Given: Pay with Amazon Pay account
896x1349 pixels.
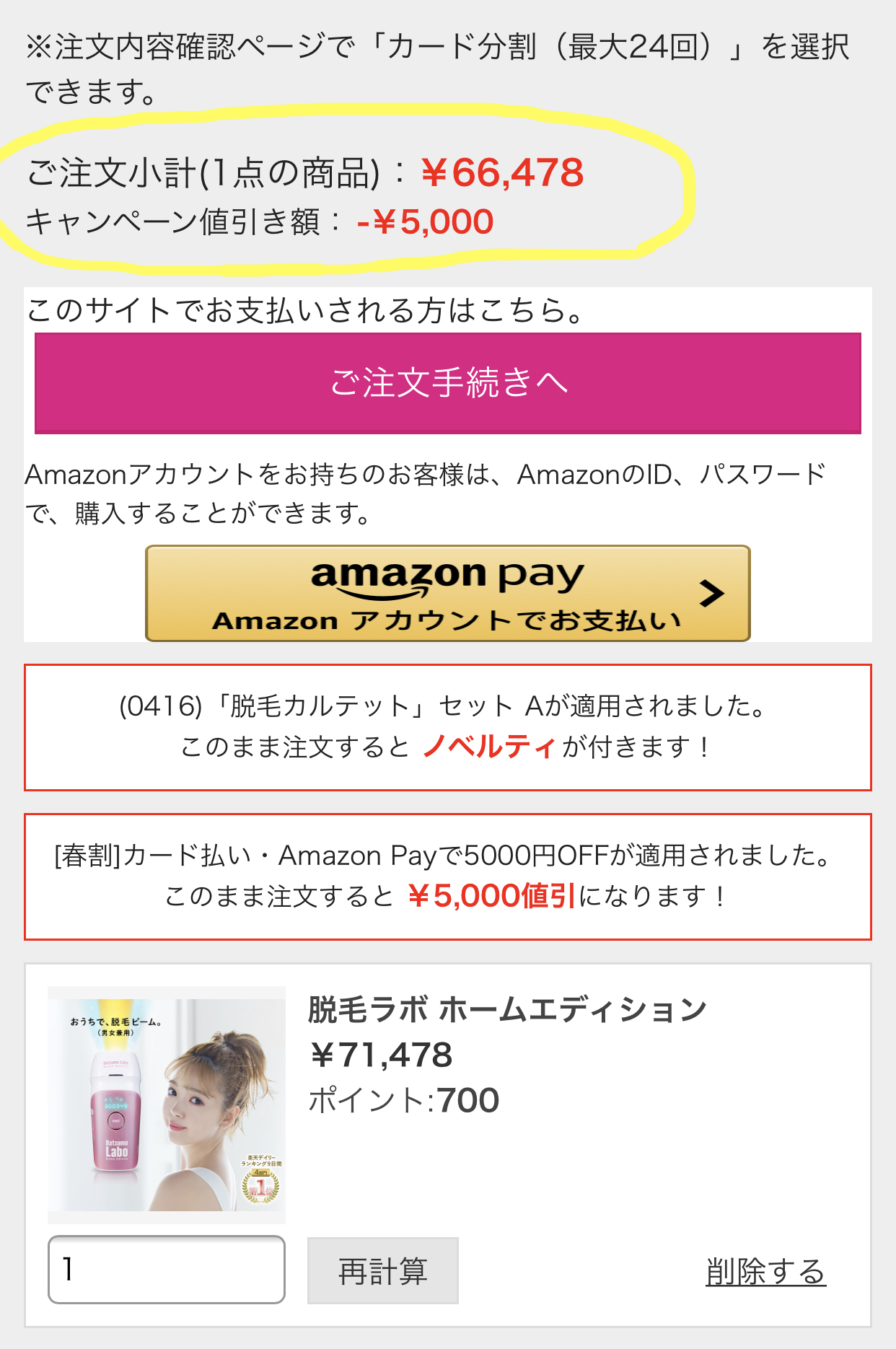Looking at the screenshot, I should pos(447,594).
